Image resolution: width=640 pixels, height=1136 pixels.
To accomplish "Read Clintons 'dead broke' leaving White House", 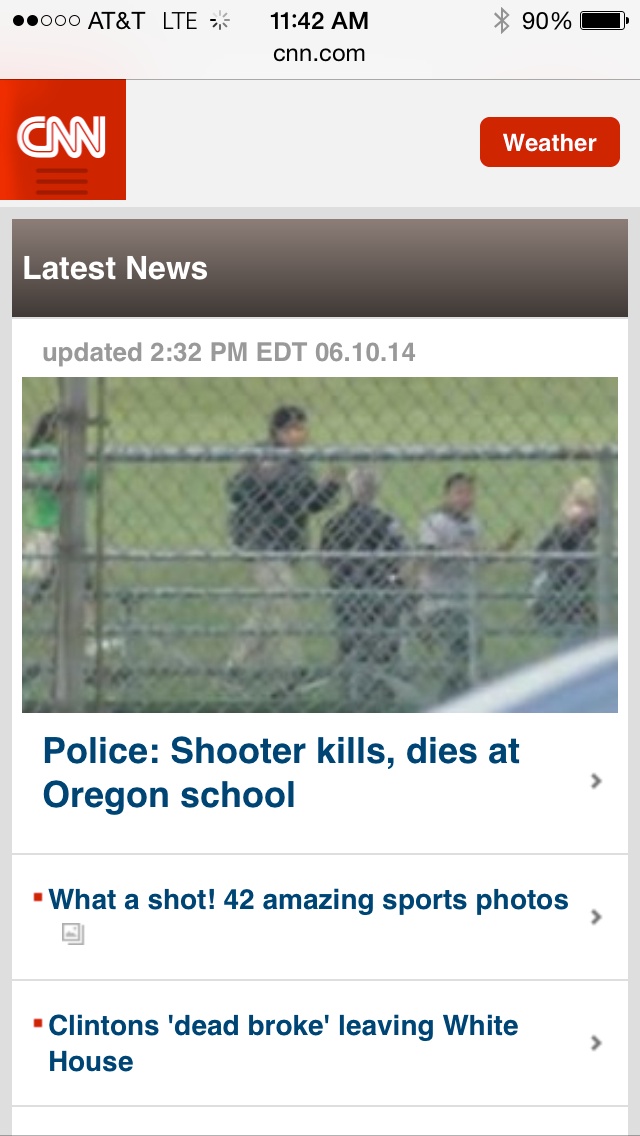I will pos(283,1042).
